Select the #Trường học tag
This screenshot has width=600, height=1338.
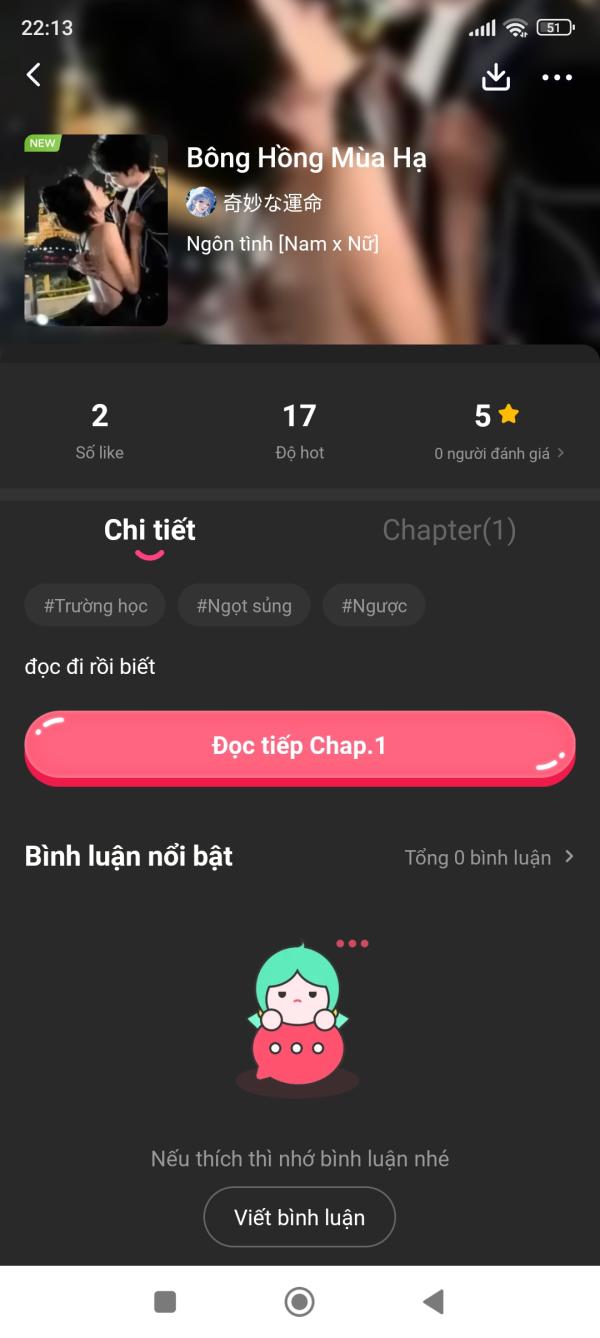click(96, 606)
